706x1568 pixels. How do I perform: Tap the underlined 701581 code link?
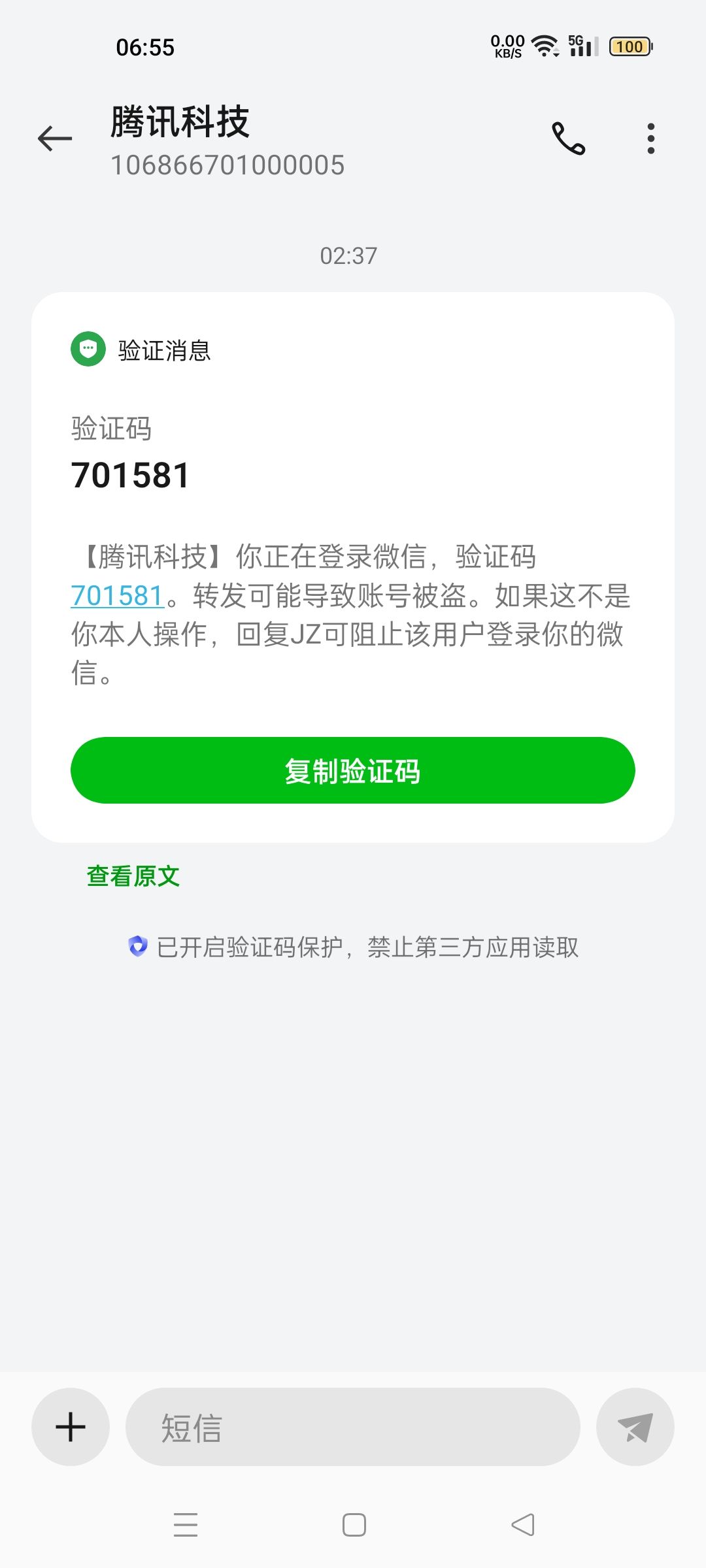pos(117,595)
